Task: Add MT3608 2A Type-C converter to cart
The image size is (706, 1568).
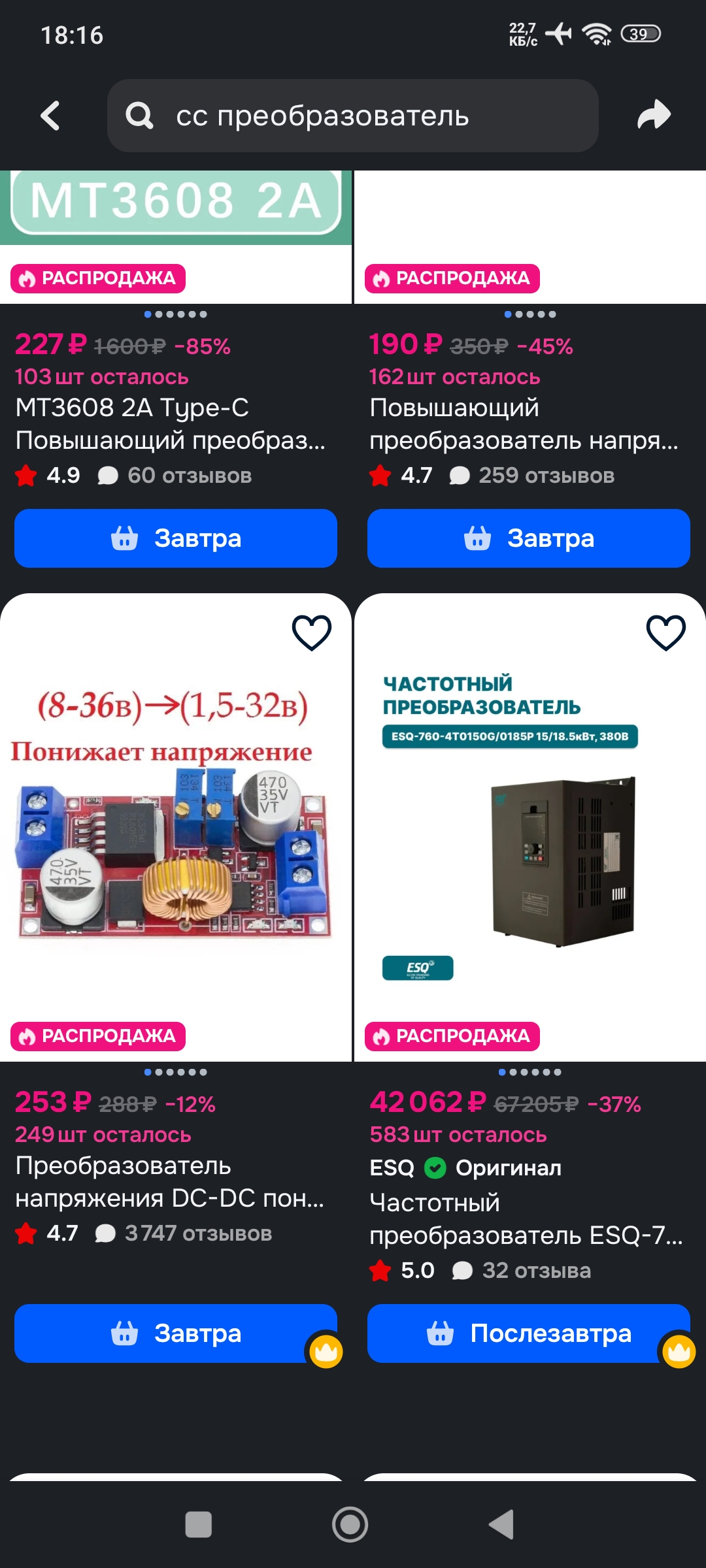Action: point(176,538)
